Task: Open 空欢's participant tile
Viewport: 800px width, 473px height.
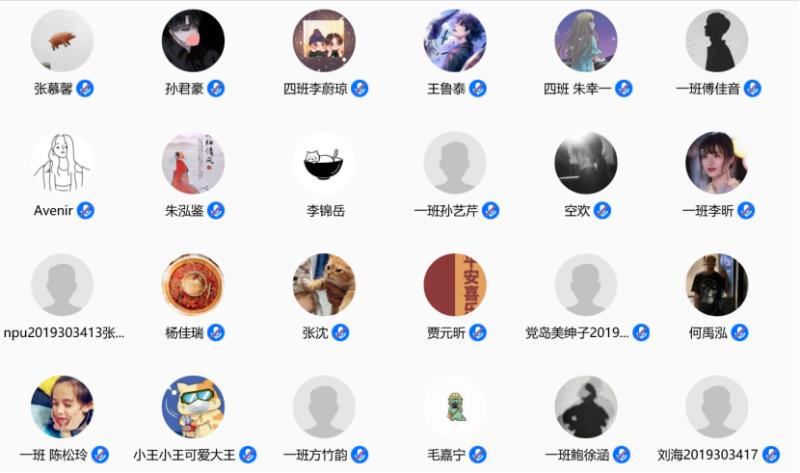Action: point(586,163)
